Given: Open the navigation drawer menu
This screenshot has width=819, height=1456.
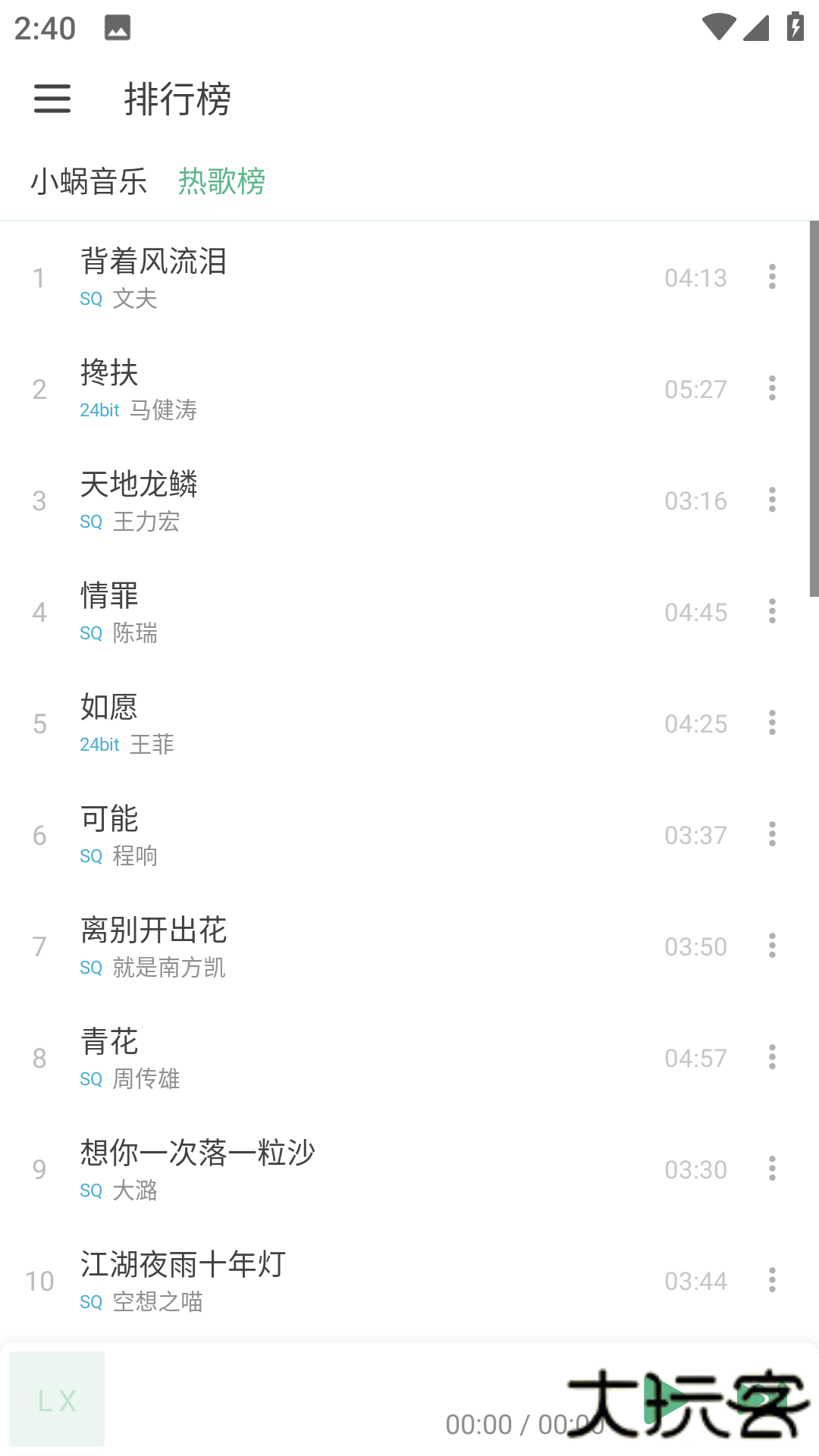Looking at the screenshot, I should pyautogui.click(x=53, y=99).
